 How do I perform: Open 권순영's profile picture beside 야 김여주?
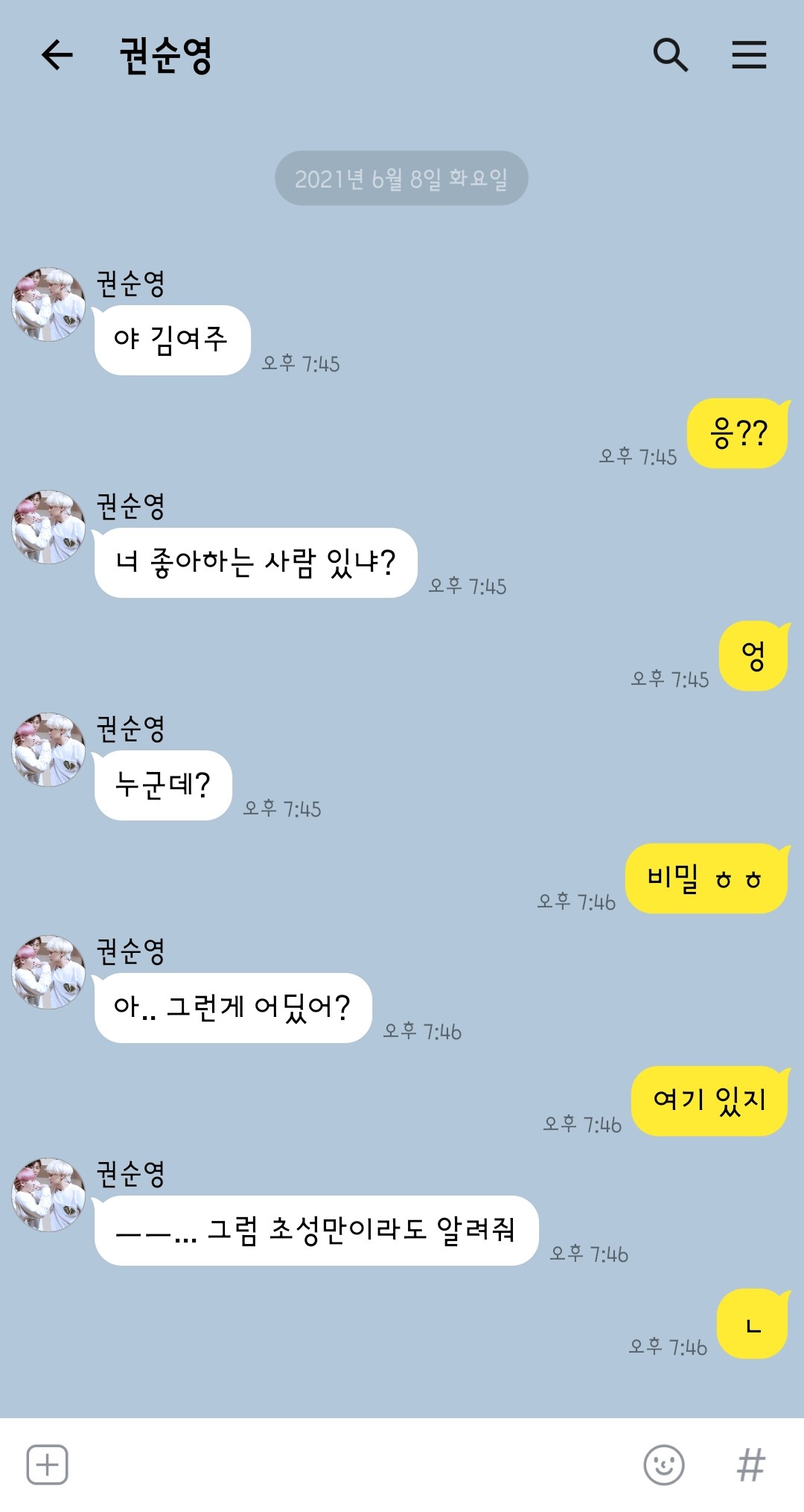(x=49, y=304)
